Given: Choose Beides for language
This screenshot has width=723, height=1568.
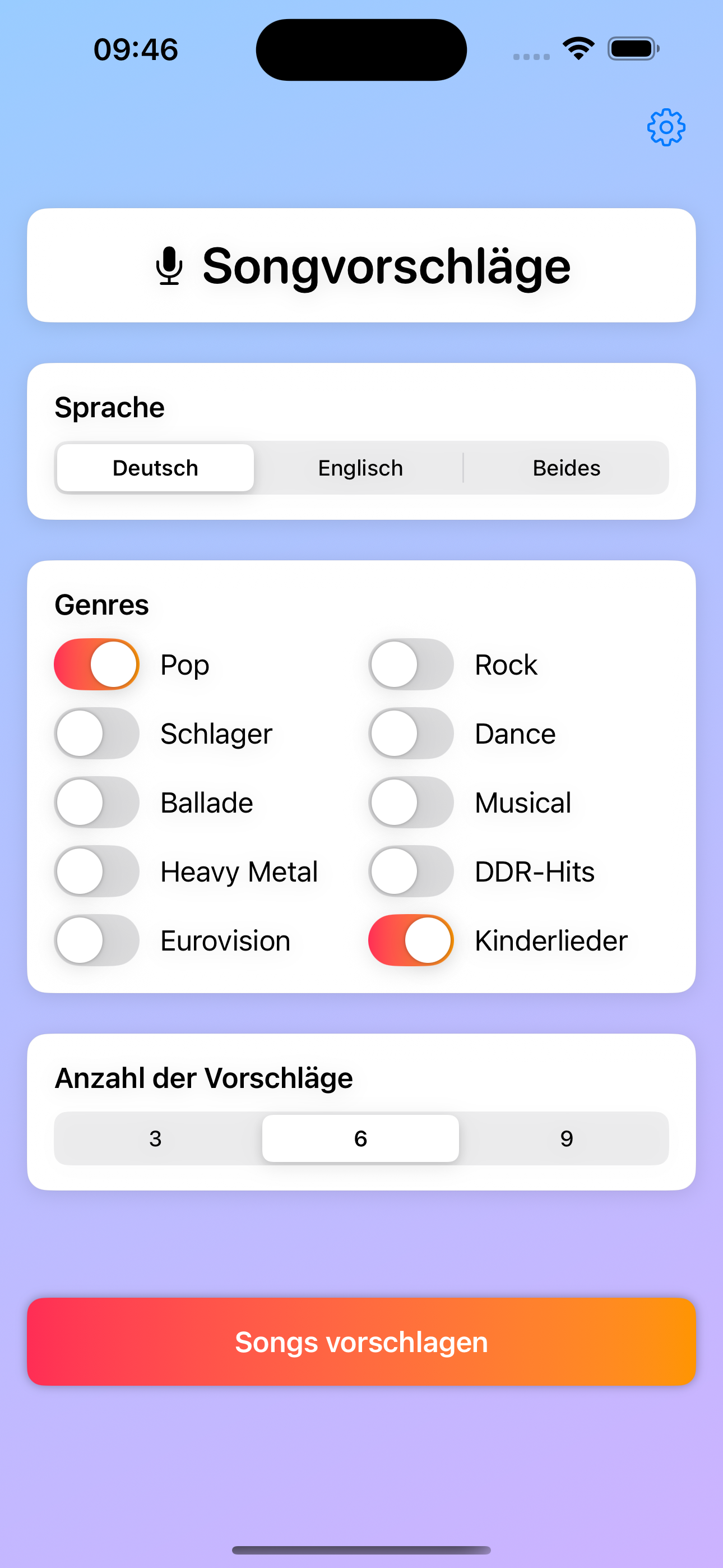Looking at the screenshot, I should point(566,468).
